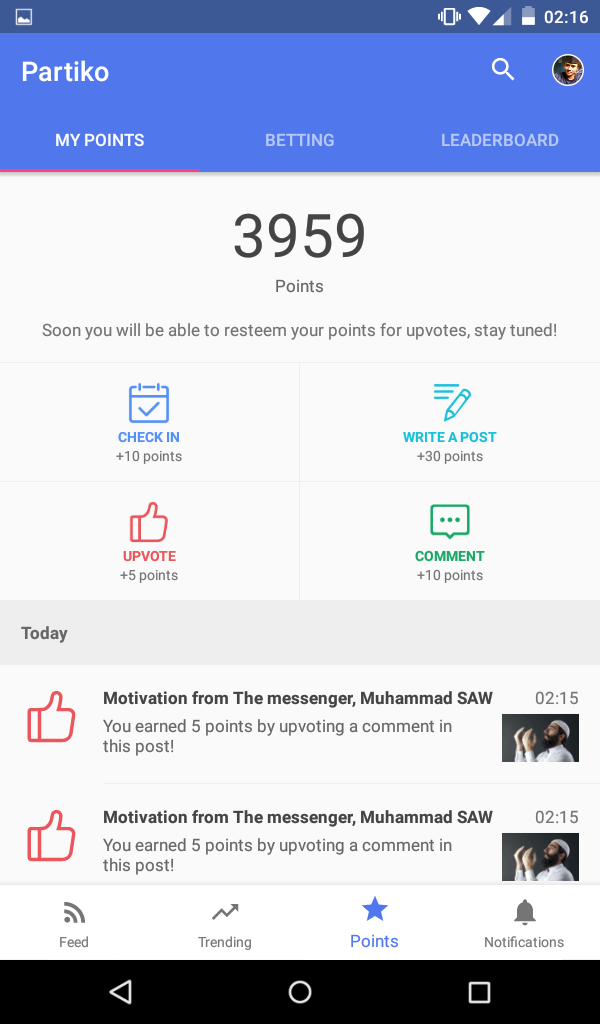This screenshot has height=1024, width=600.
Task: Switch to the Betting tab
Action: [x=299, y=140]
